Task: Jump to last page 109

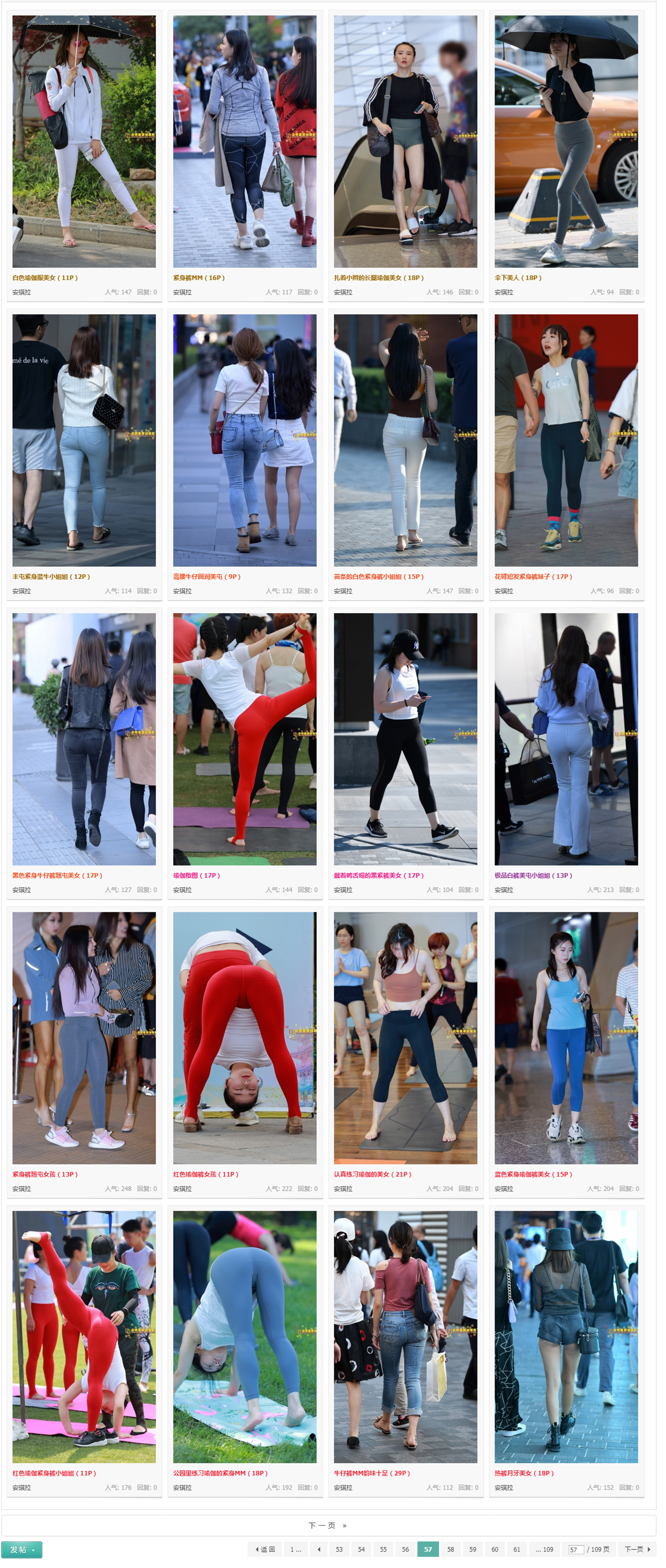Action: (x=544, y=1549)
